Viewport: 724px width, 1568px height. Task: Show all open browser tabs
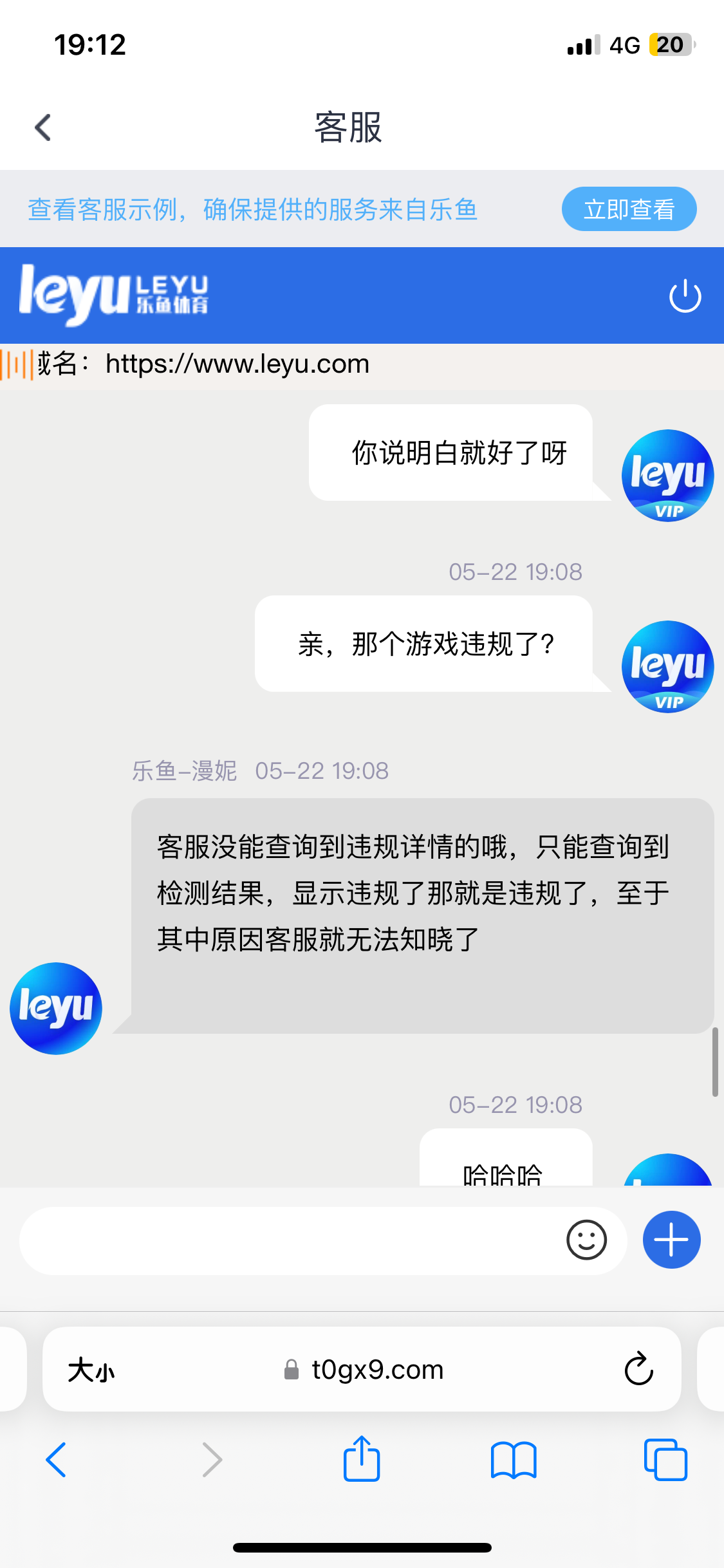(665, 1459)
